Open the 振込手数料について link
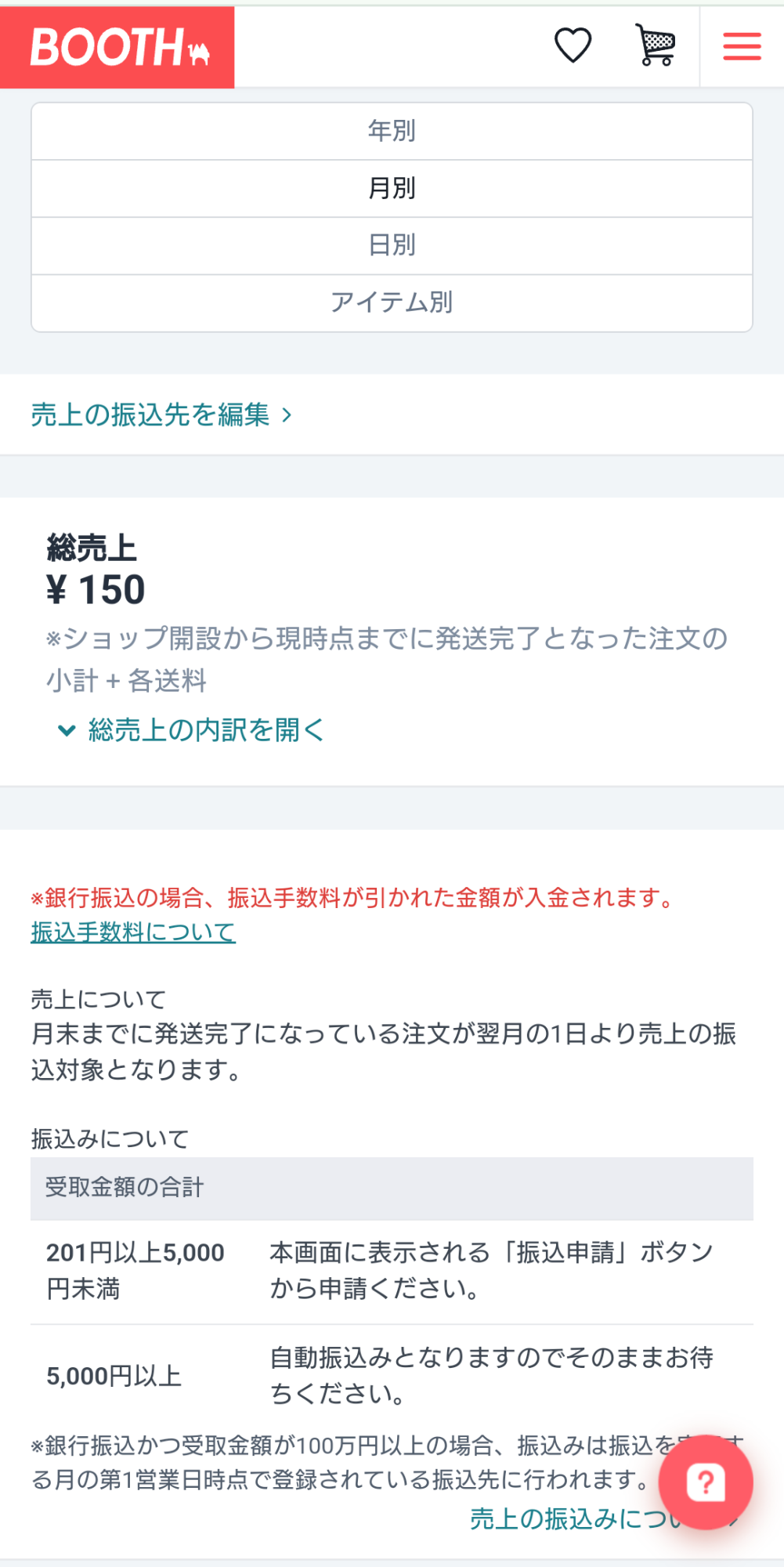784x1567 pixels. (x=133, y=932)
